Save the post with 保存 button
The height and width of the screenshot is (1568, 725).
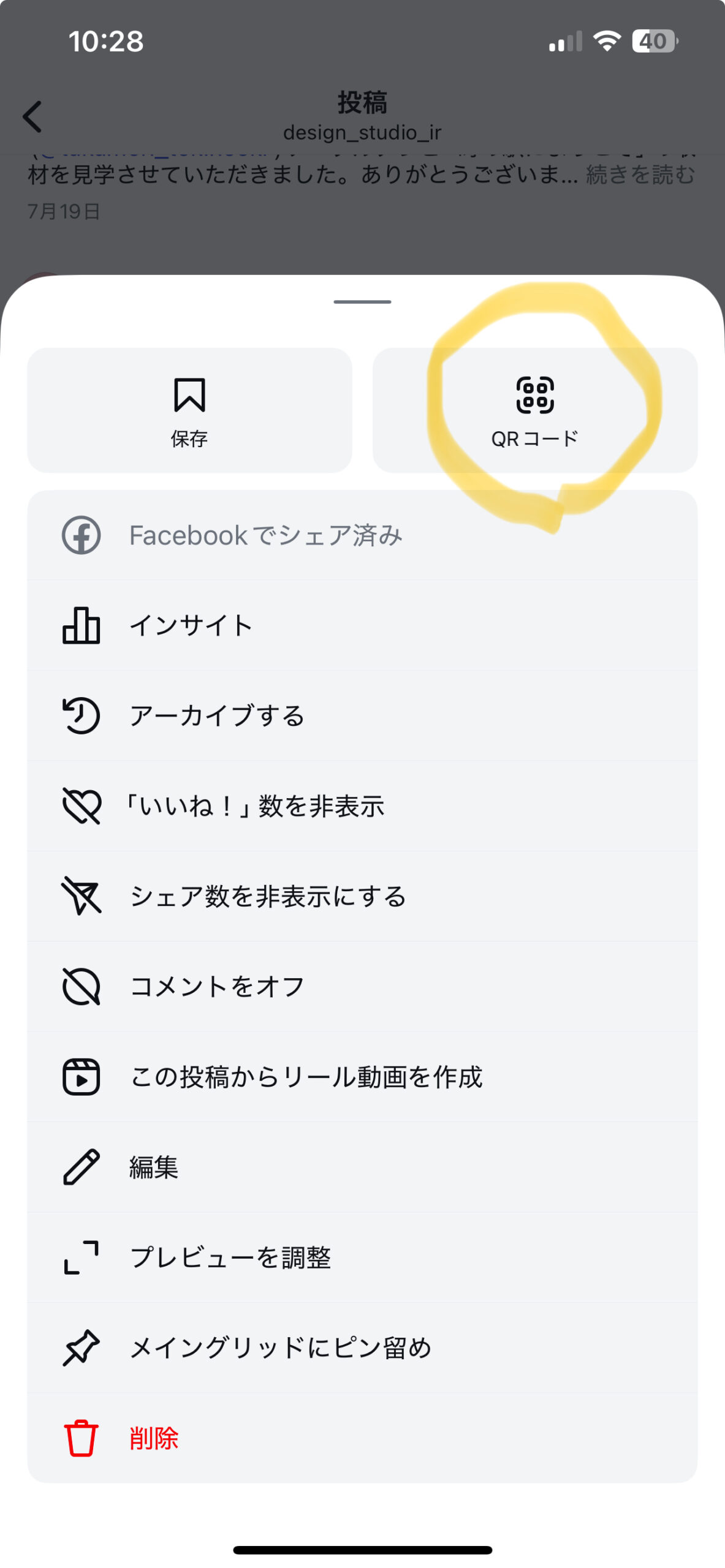click(x=189, y=410)
